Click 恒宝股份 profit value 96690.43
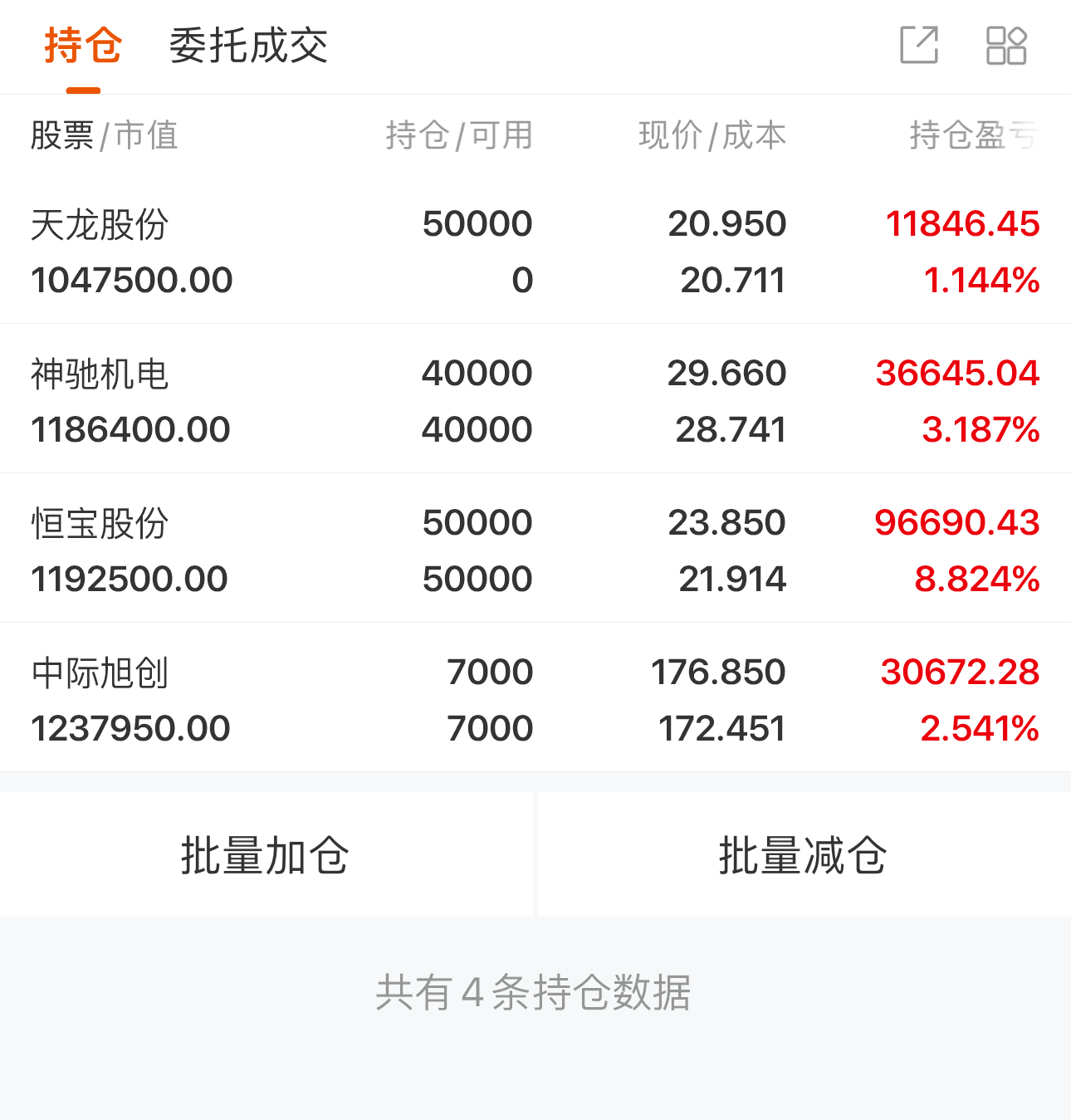The height and width of the screenshot is (1120, 1071). 958,521
